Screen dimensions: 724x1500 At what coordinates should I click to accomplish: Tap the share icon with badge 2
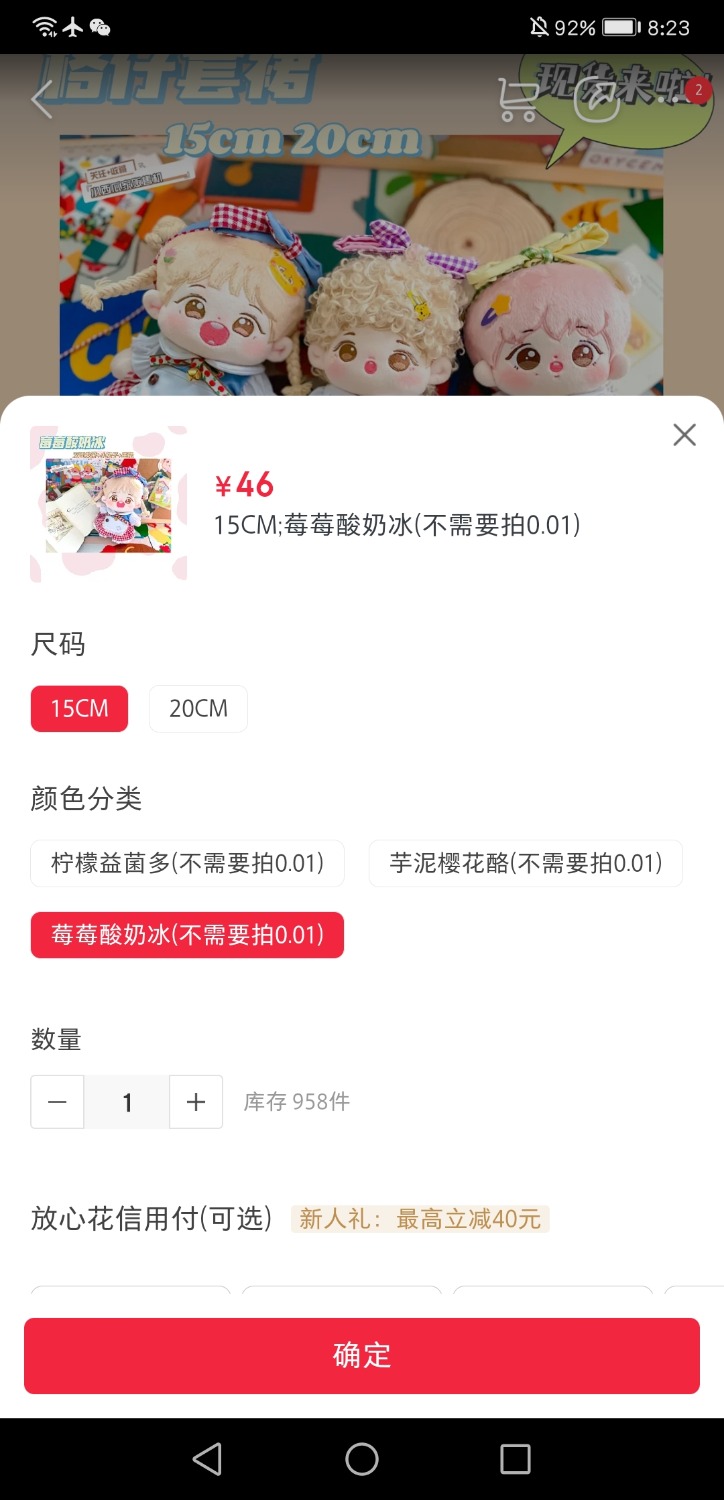(x=596, y=98)
